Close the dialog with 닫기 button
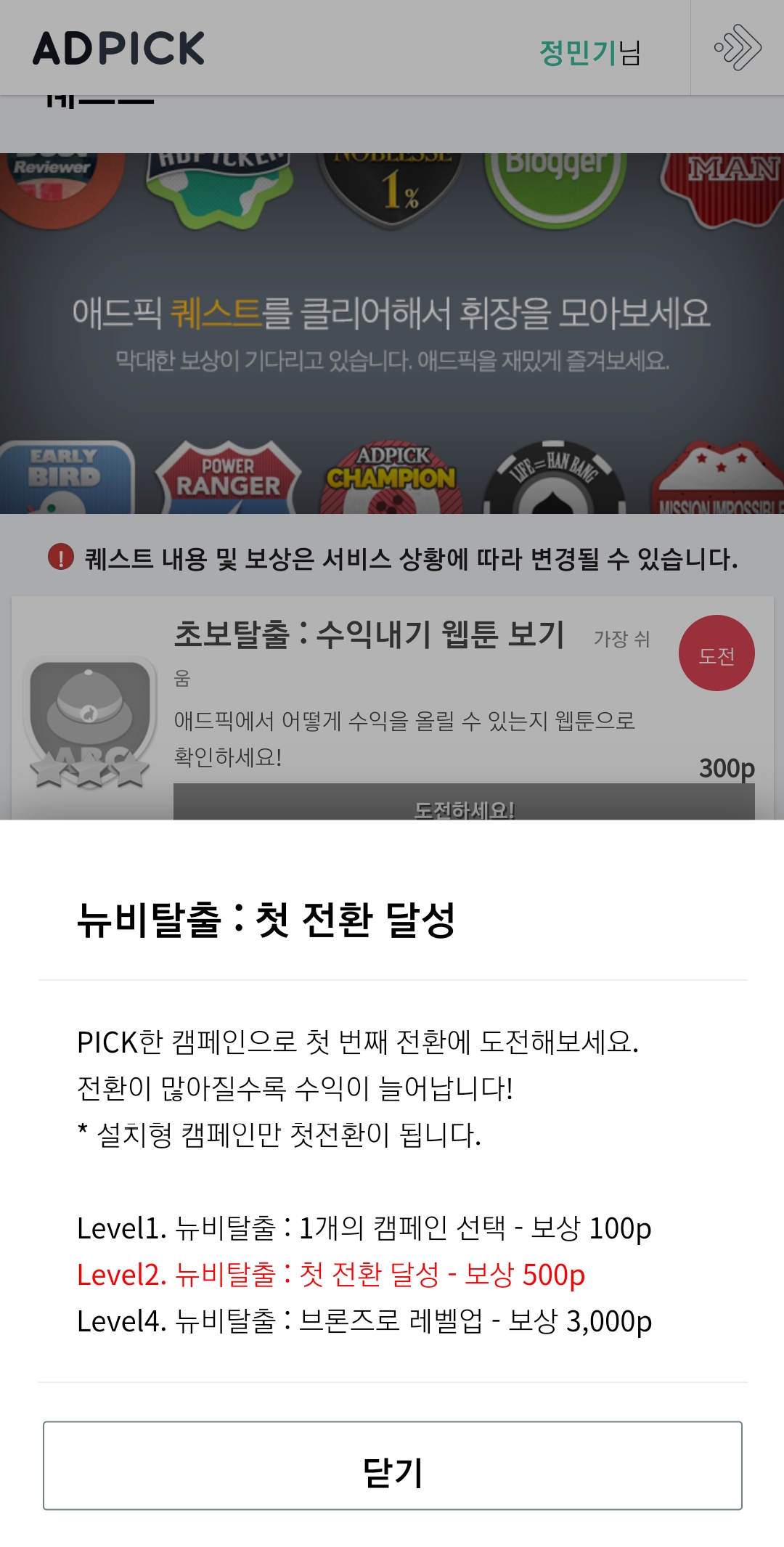The height and width of the screenshot is (1547, 784). coord(392,1465)
